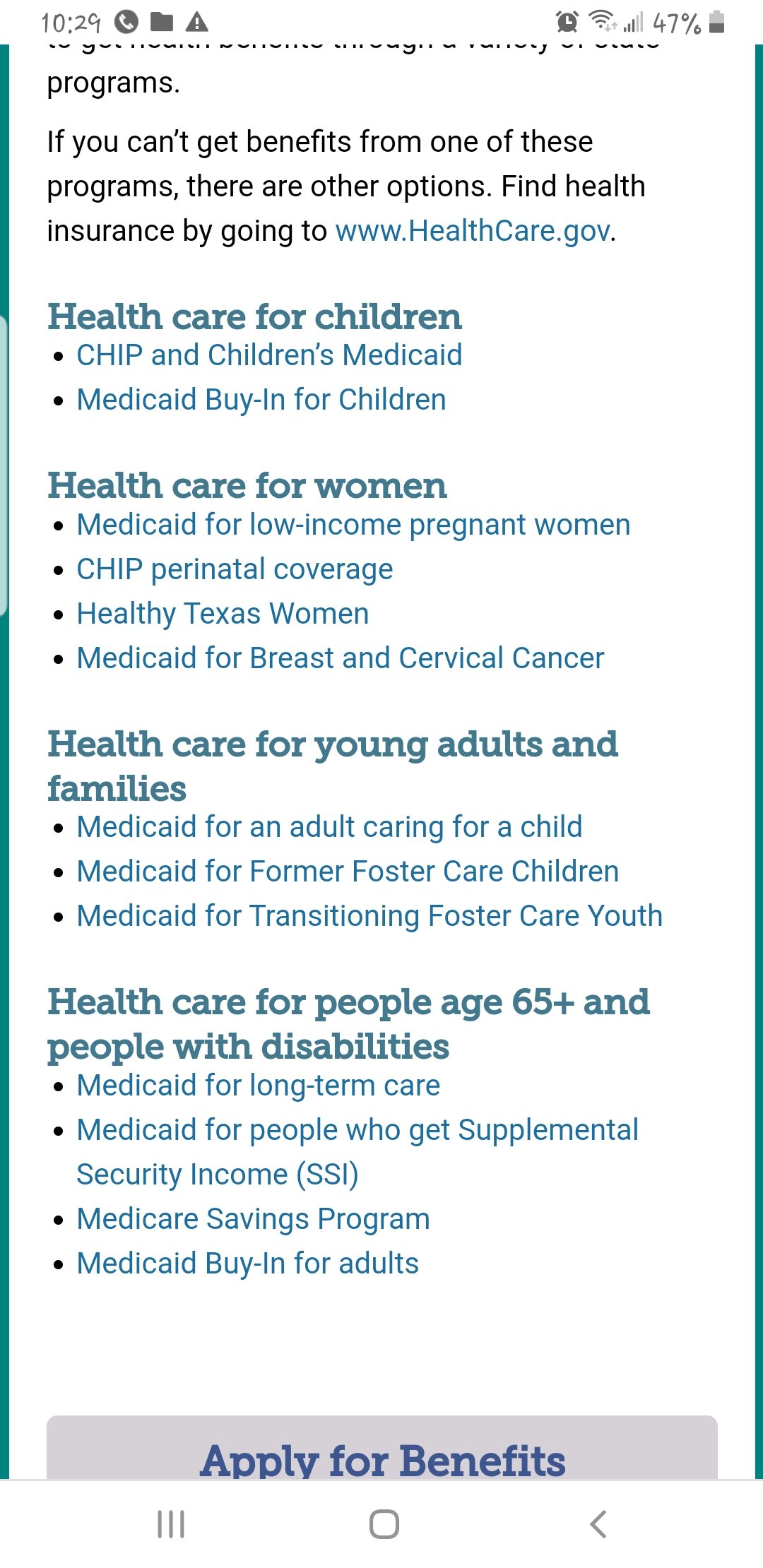View the Medicare Savings Program link
This screenshot has height=1568, width=763.
tap(253, 1219)
